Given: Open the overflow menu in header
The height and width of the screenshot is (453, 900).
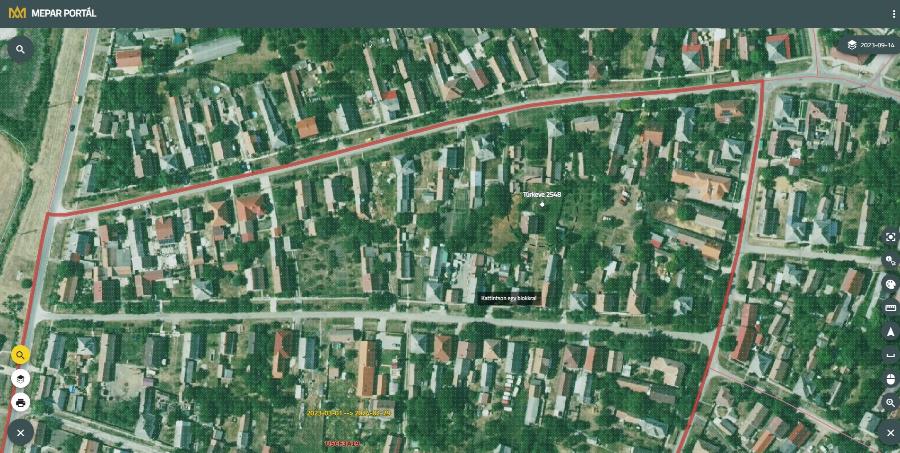Looking at the screenshot, I should click(893, 14).
